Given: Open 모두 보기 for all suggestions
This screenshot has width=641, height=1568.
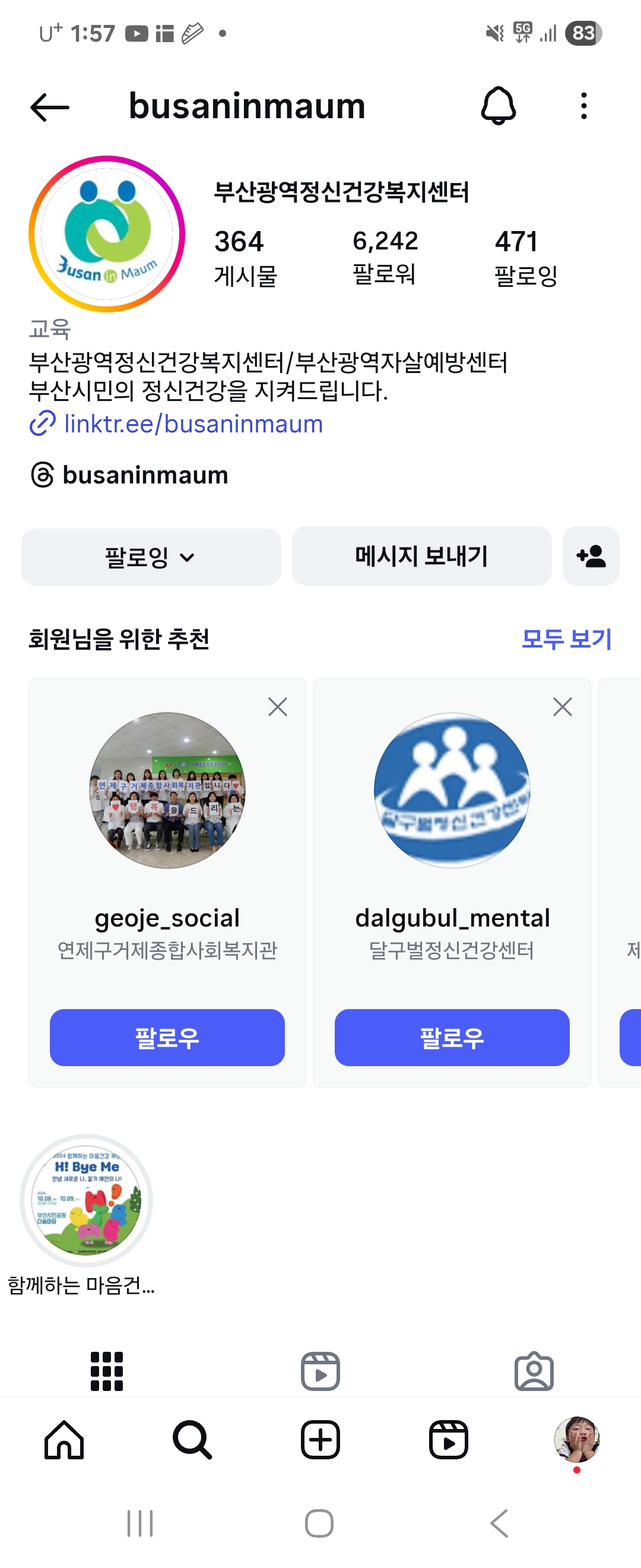Looking at the screenshot, I should (566, 638).
